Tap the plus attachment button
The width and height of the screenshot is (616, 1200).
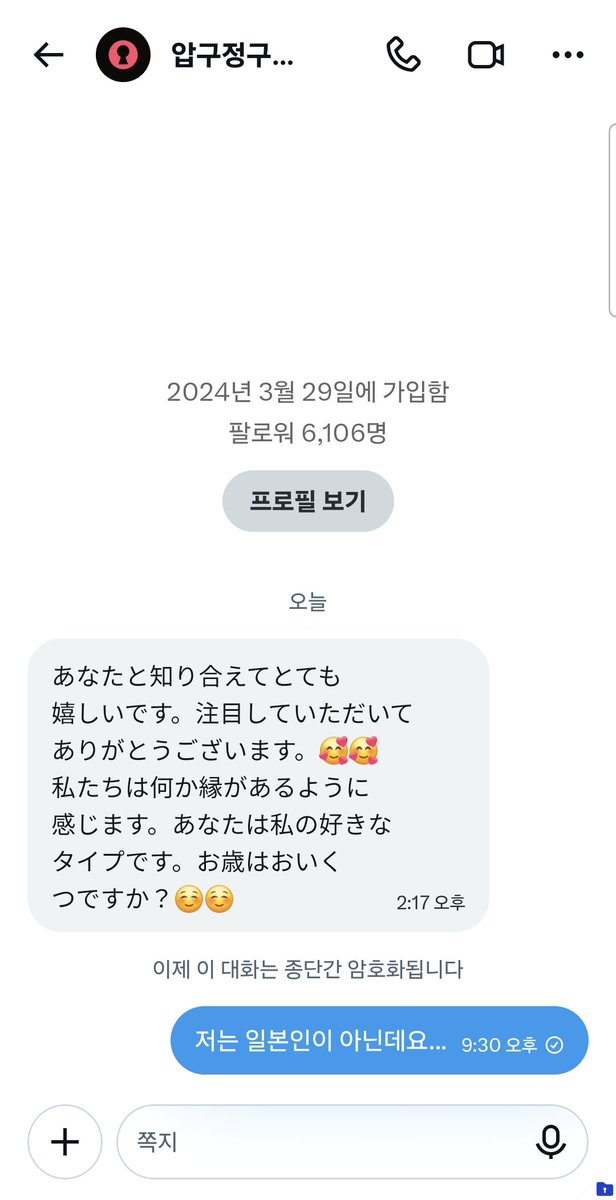pyautogui.click(x=65, y=1141)
